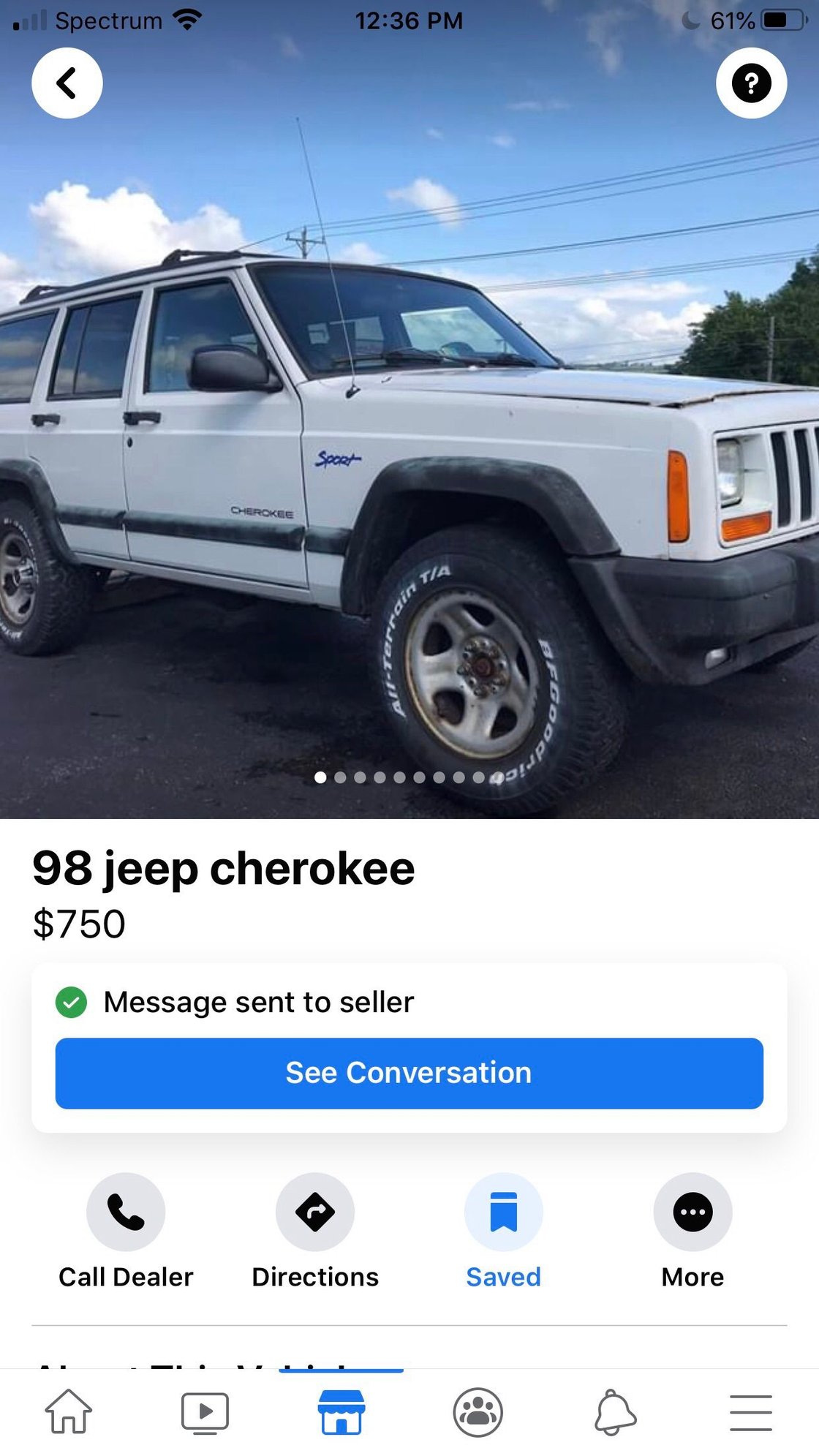
Task: Open the hamburger menu tab
Action: (x=751, y=1412)
